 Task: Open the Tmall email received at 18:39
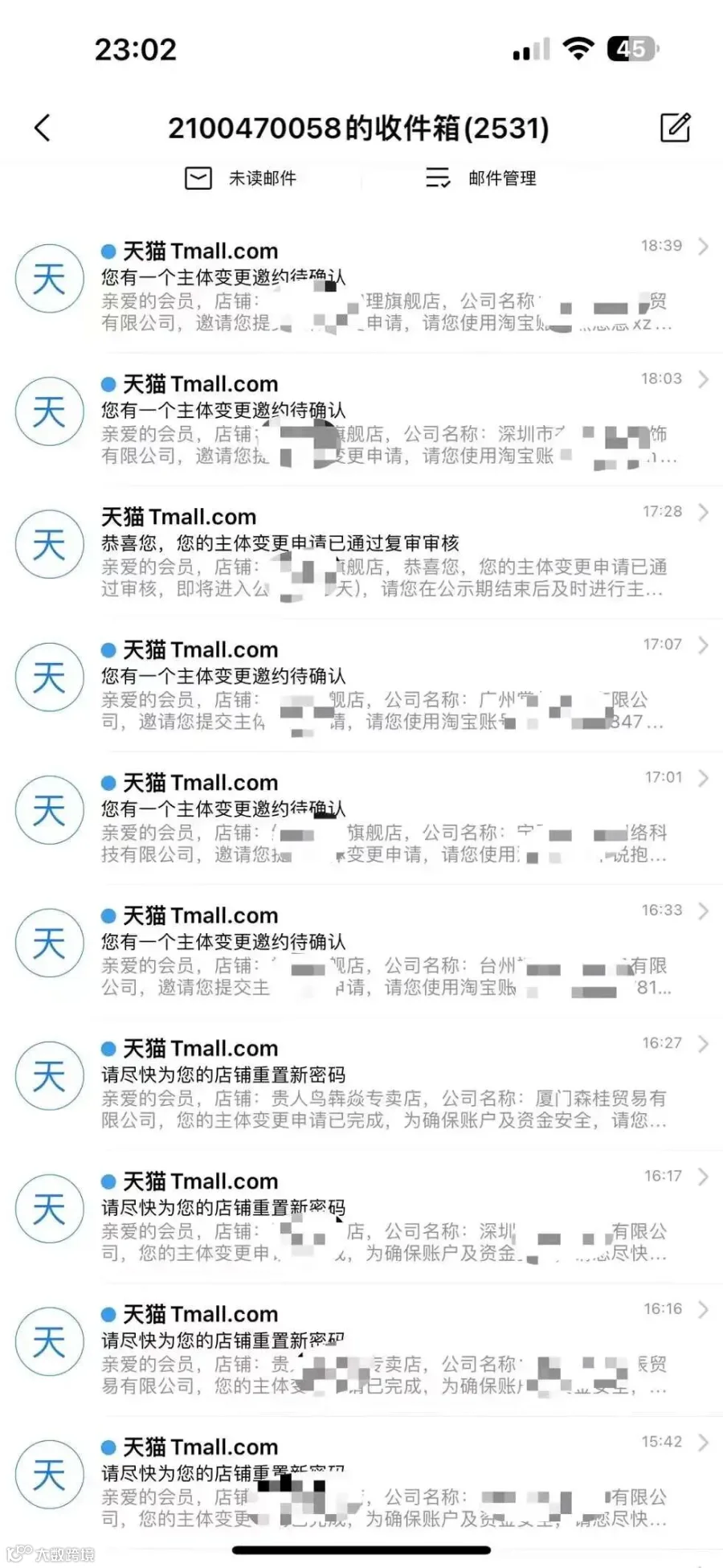tap(361, 286)
